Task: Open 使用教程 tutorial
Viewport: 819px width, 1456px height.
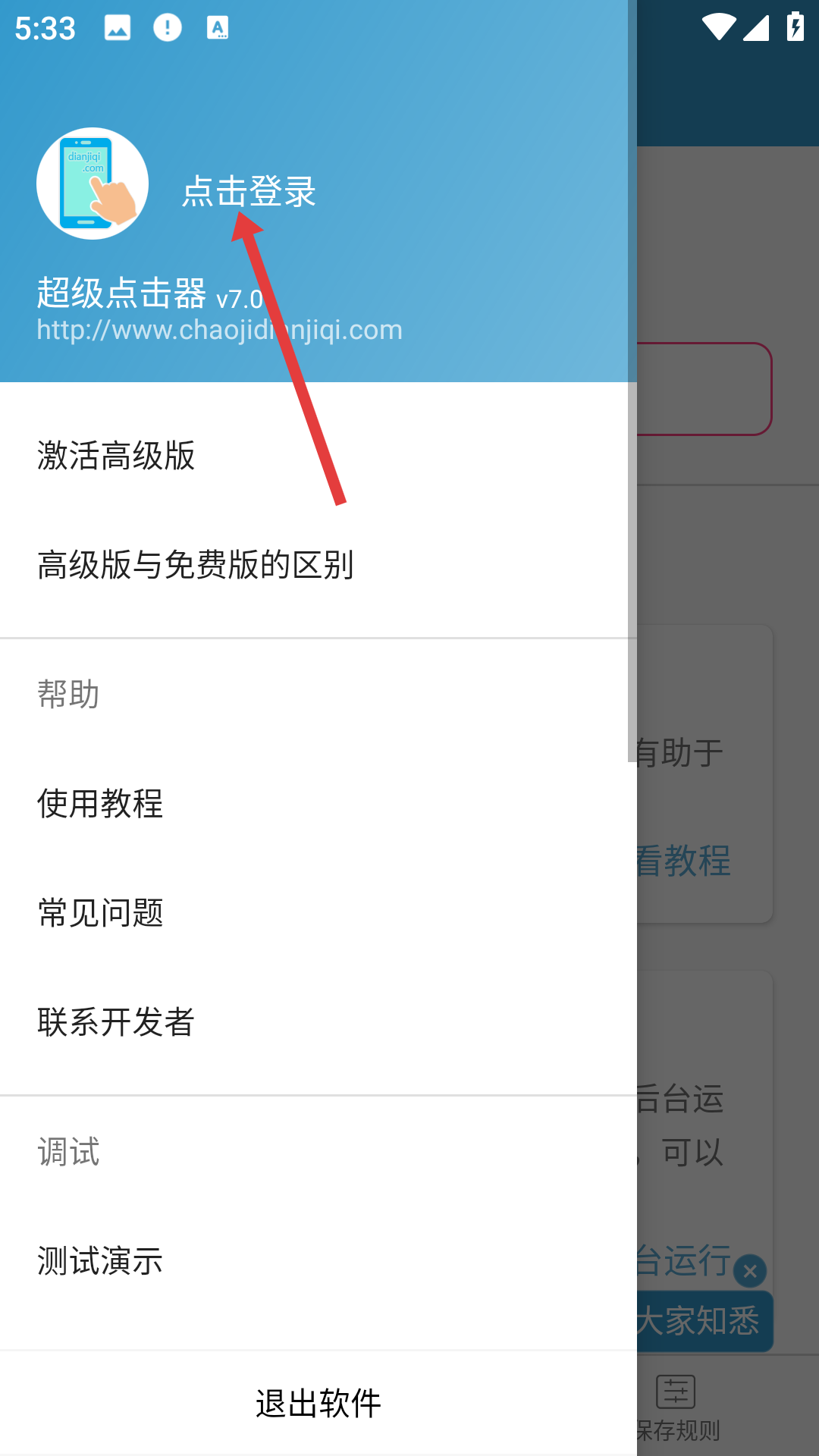Action: coord(100,804)
